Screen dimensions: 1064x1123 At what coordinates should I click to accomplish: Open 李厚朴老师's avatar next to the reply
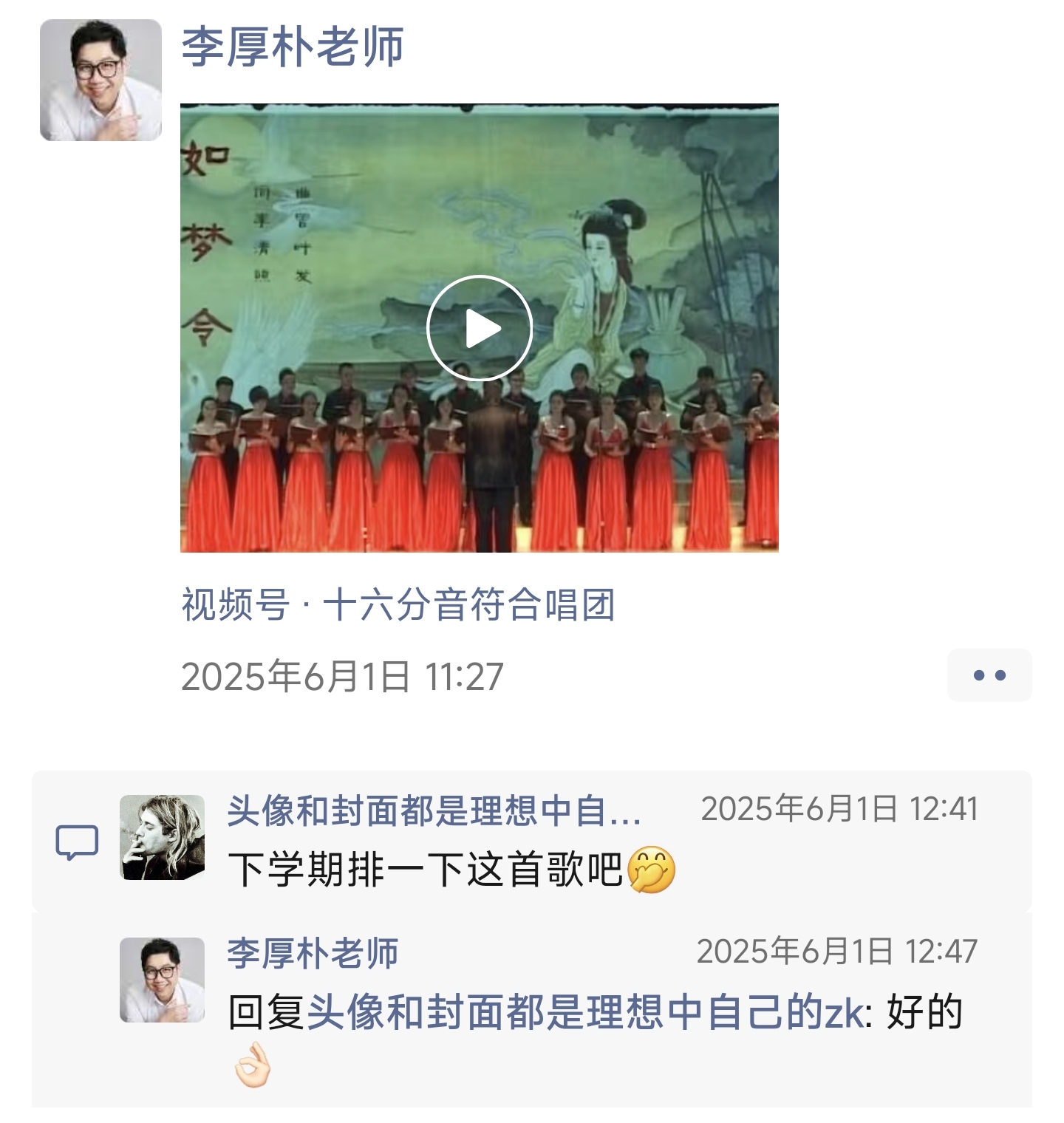pos(163,980)
